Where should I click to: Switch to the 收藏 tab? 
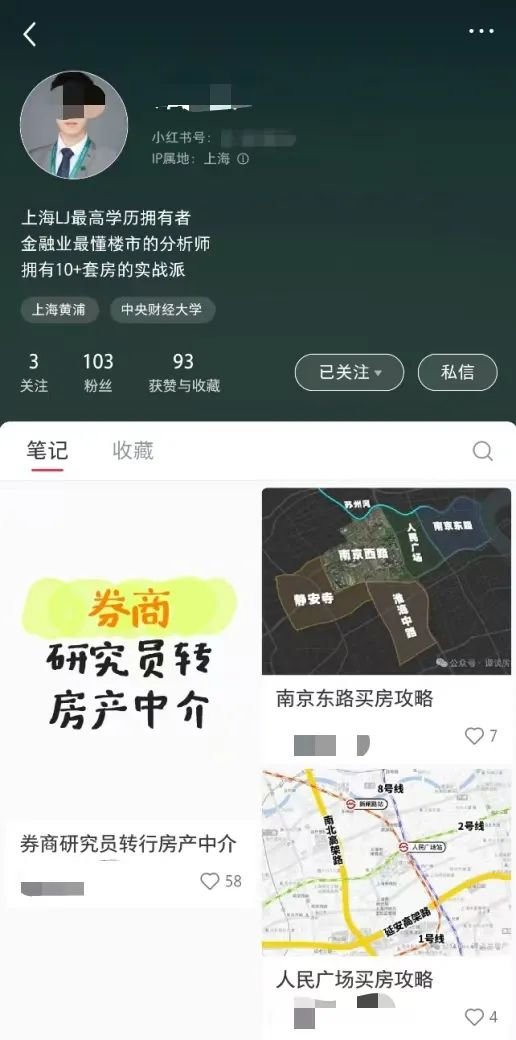click(x=133, y=451)
